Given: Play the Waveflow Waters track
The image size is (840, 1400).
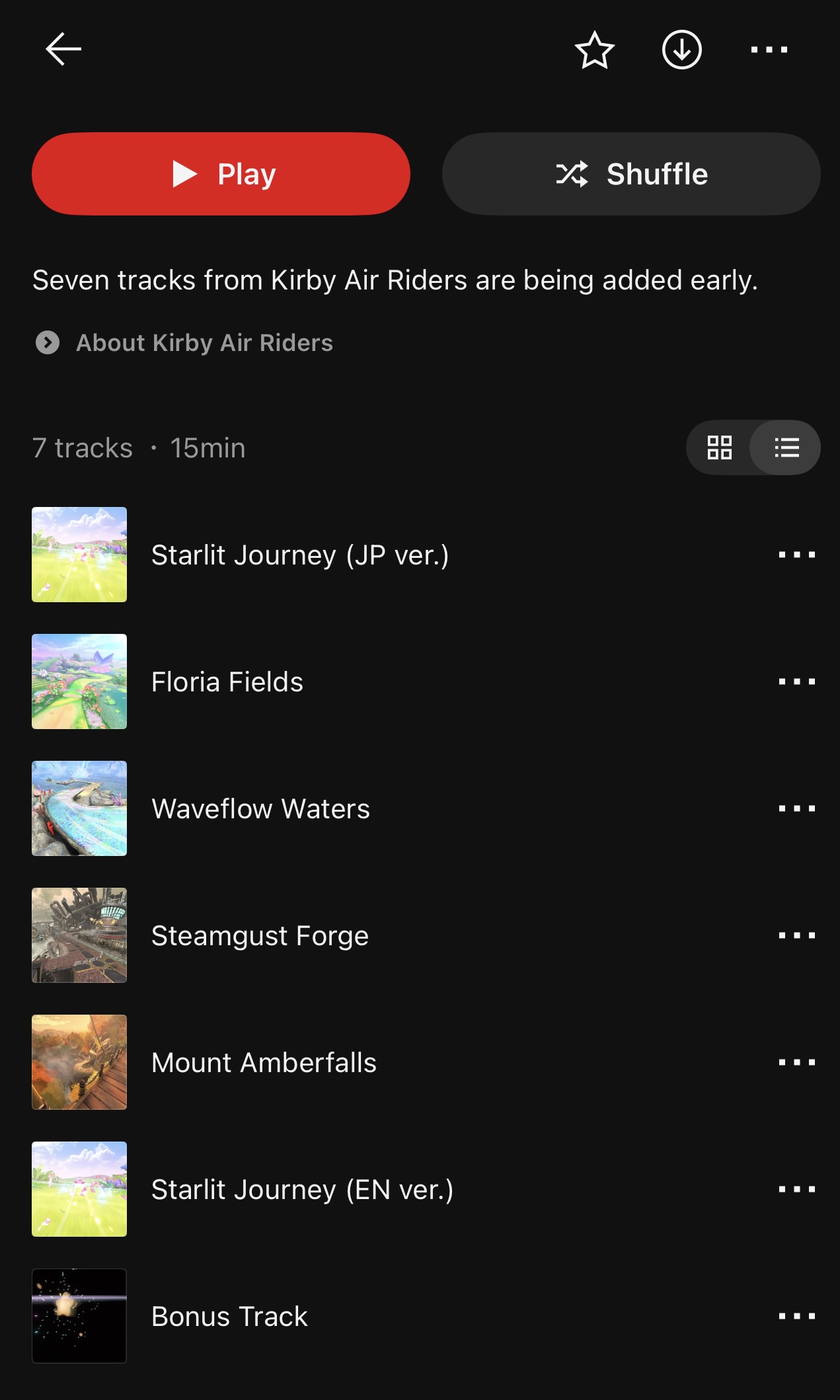Looking at the screenshot, I should pos(260,809).
